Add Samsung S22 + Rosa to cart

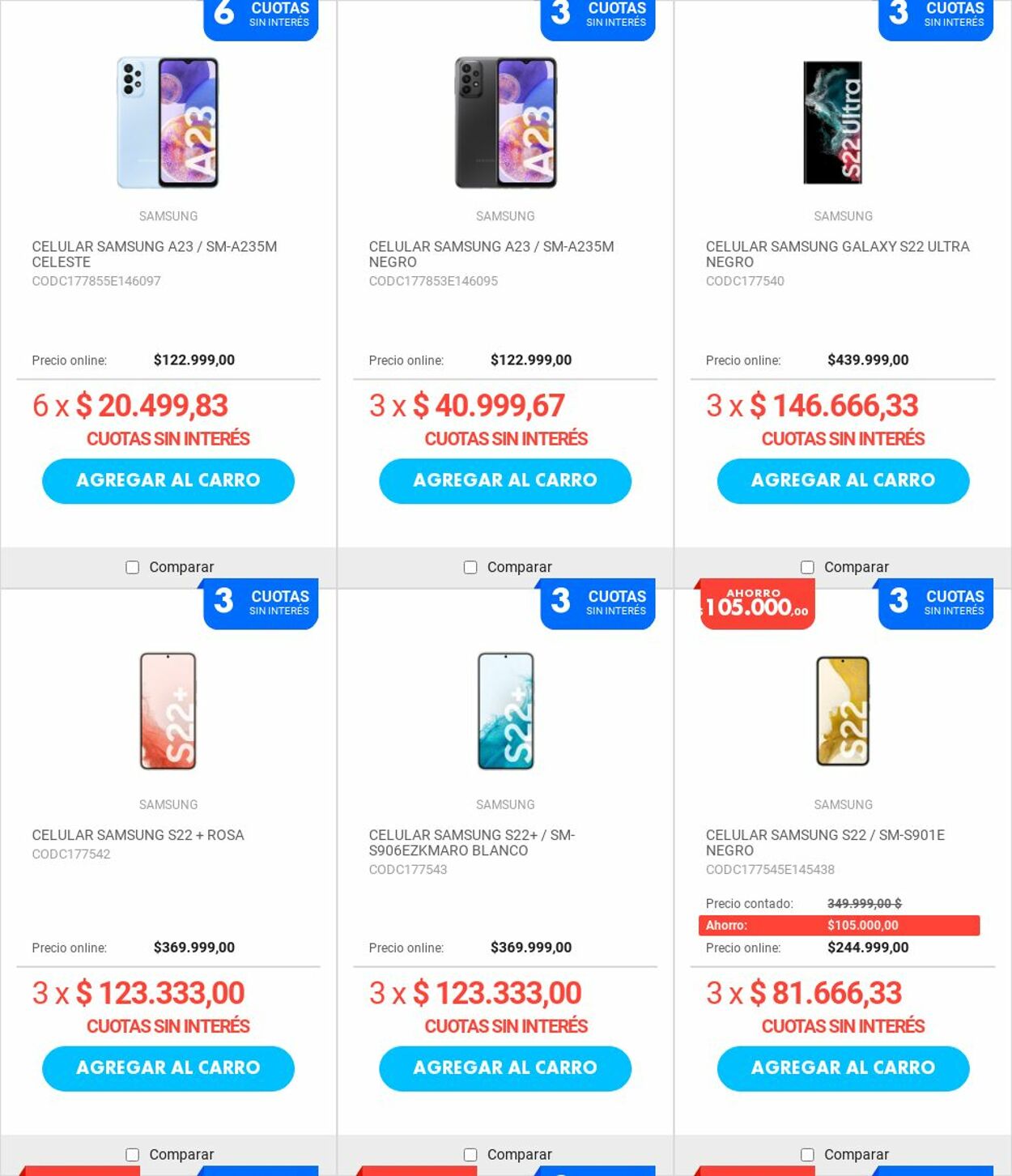pos(168,1068)
